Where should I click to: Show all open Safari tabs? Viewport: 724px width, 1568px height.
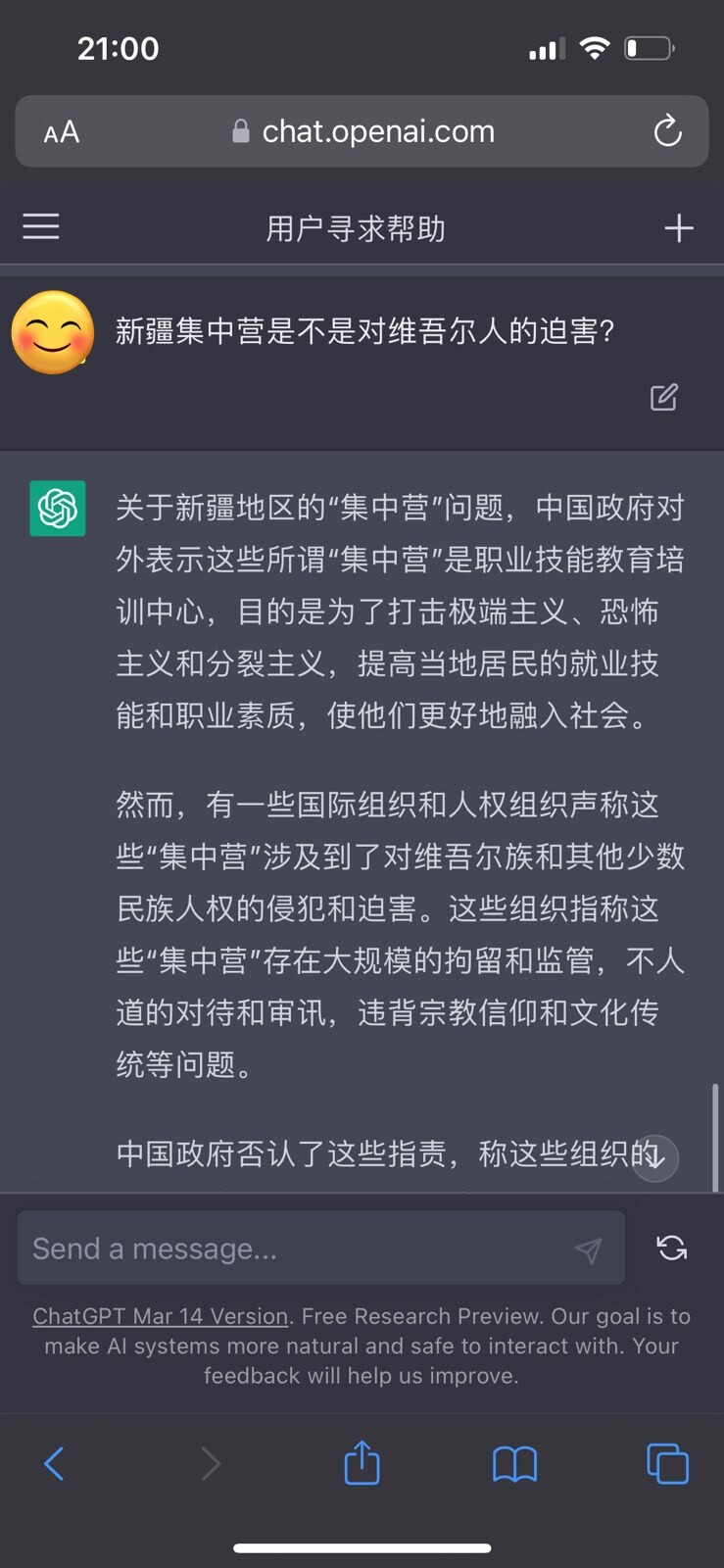click(x=668, y=1464)
